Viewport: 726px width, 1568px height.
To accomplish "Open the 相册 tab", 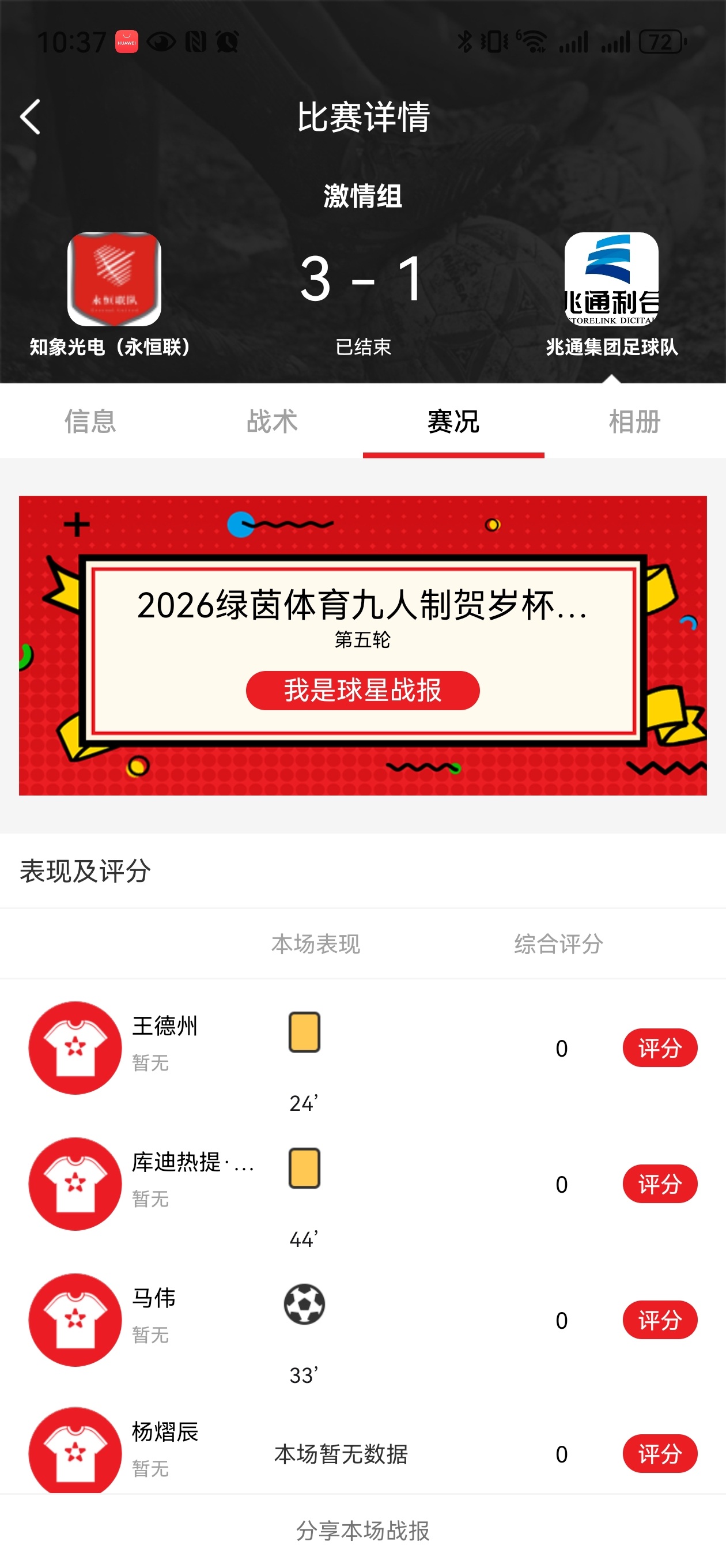I will point(634,421).
